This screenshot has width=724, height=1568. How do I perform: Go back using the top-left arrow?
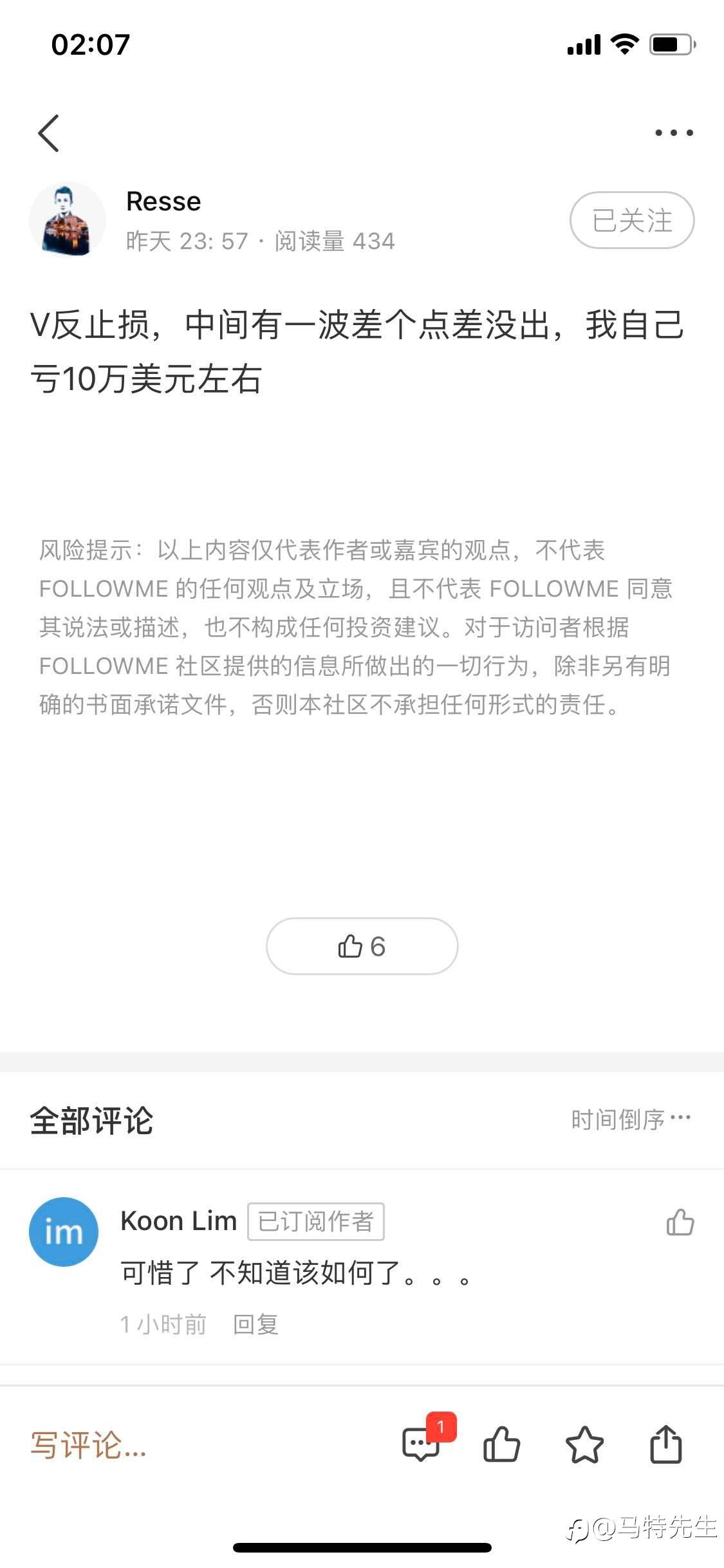(x=49, y=133)
